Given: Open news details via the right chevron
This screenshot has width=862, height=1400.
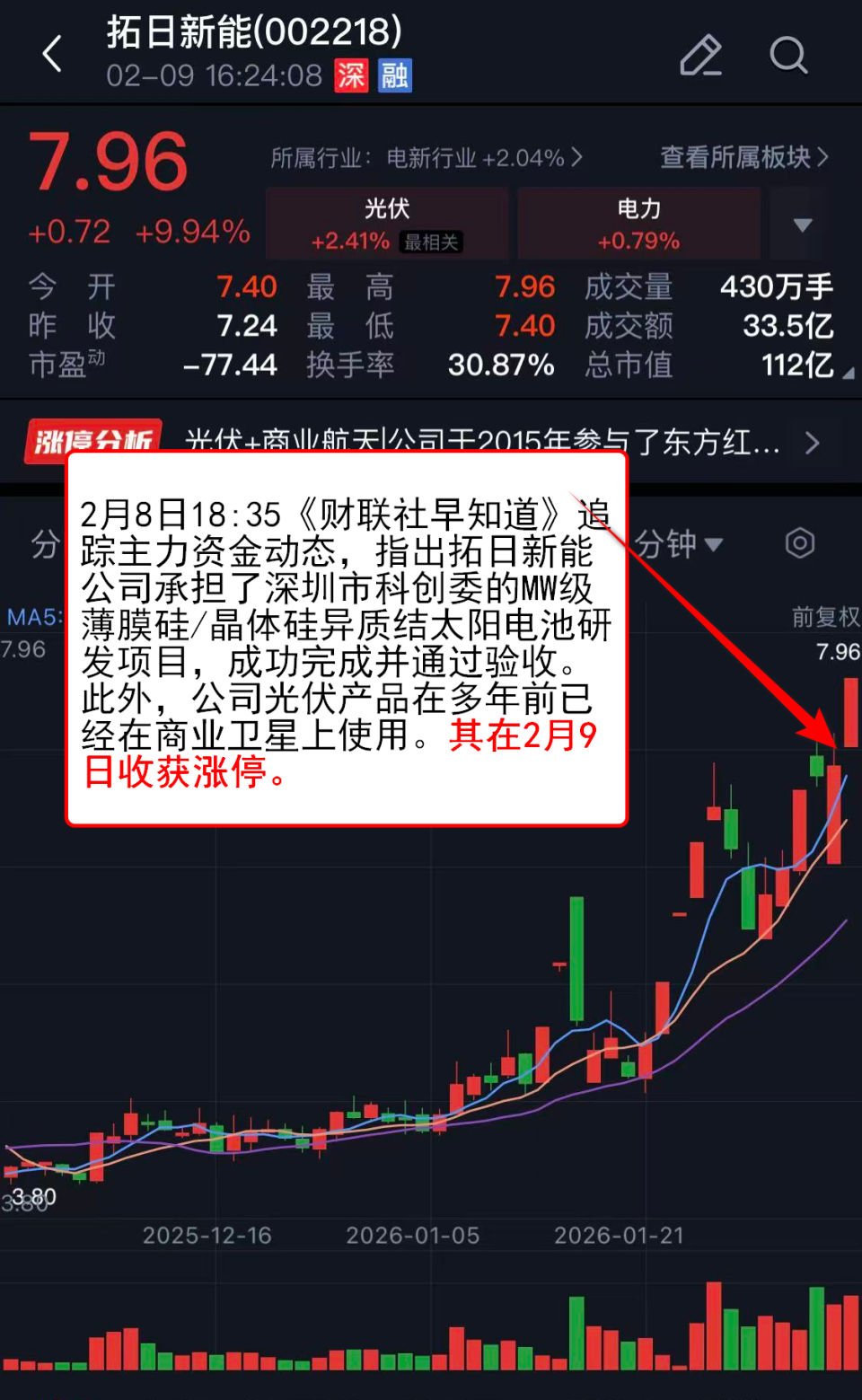Looking at the screenshot, I should pyautogui.click(x=814, y=443).
